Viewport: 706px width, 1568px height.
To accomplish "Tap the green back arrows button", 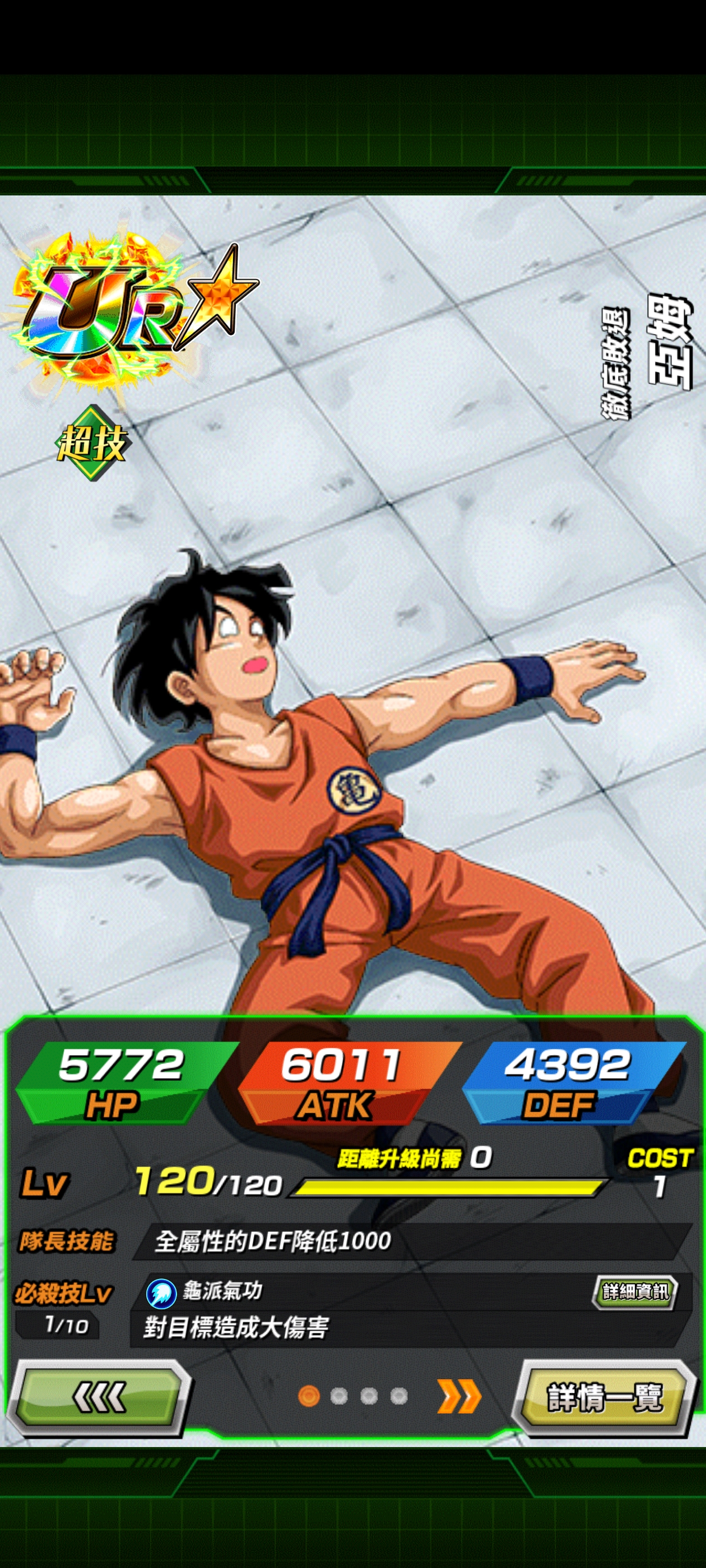I will [99, 1397].
